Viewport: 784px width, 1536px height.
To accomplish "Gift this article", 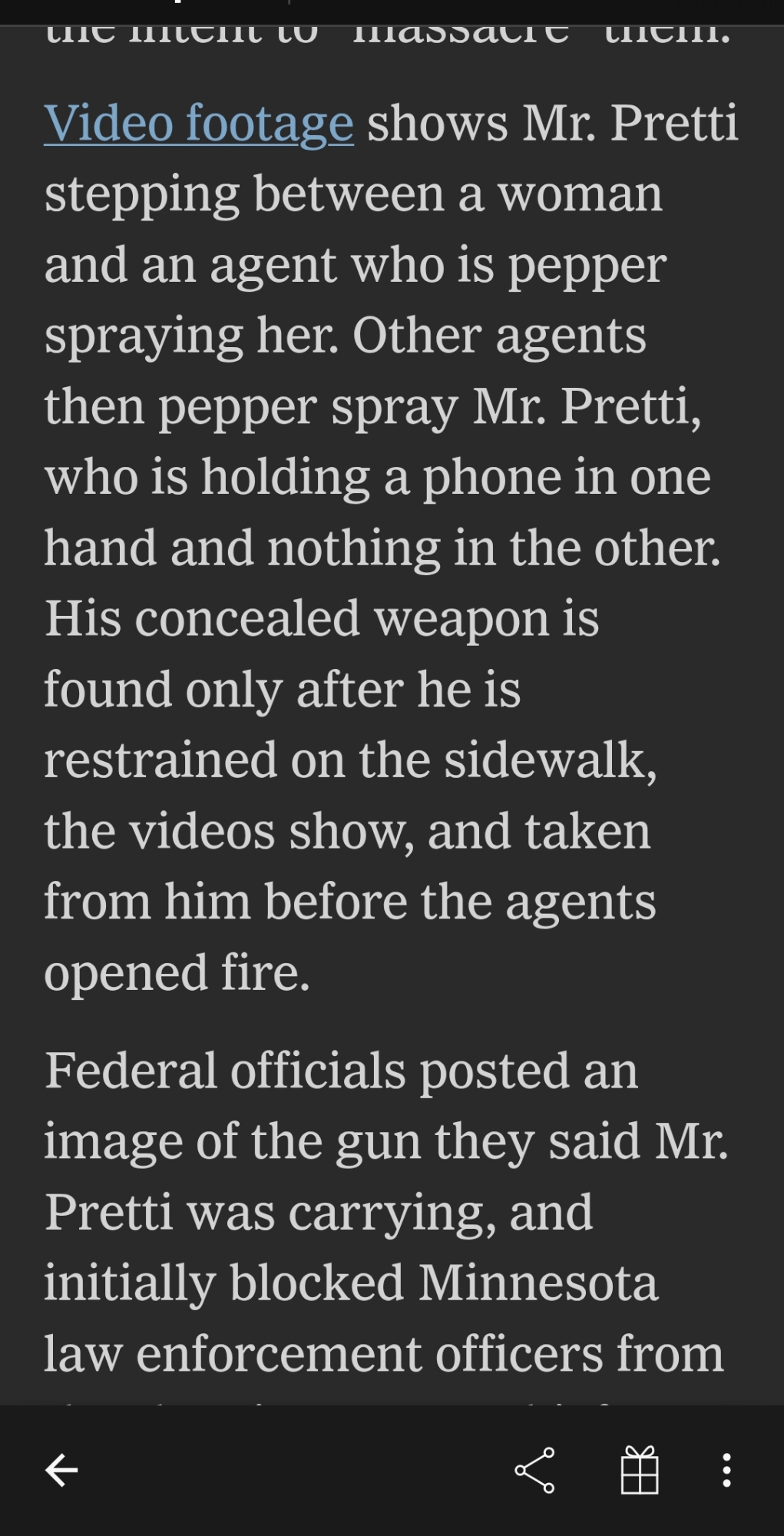I will (x=639, y=1470).
